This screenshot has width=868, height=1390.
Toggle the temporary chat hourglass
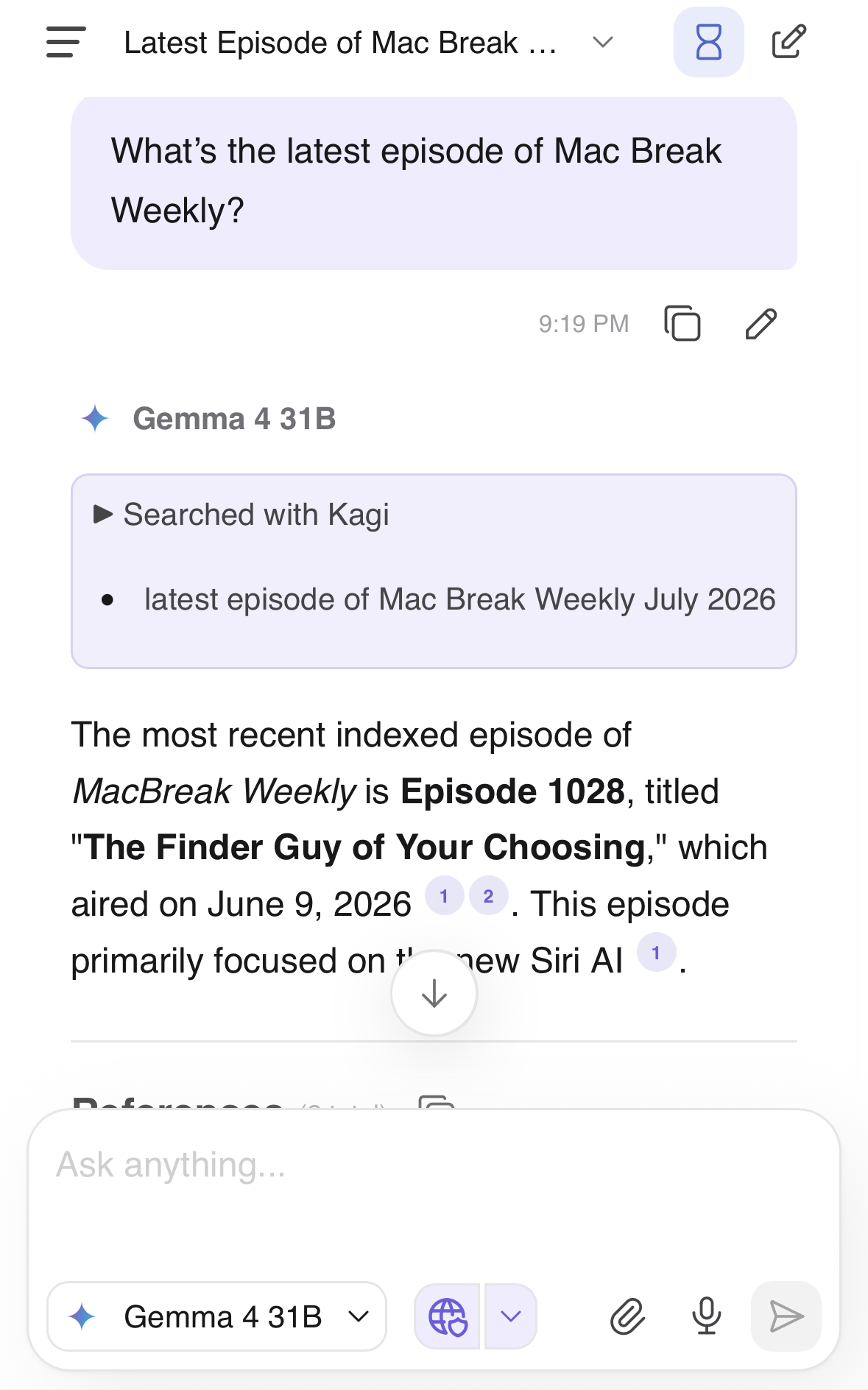coord(708,42)
